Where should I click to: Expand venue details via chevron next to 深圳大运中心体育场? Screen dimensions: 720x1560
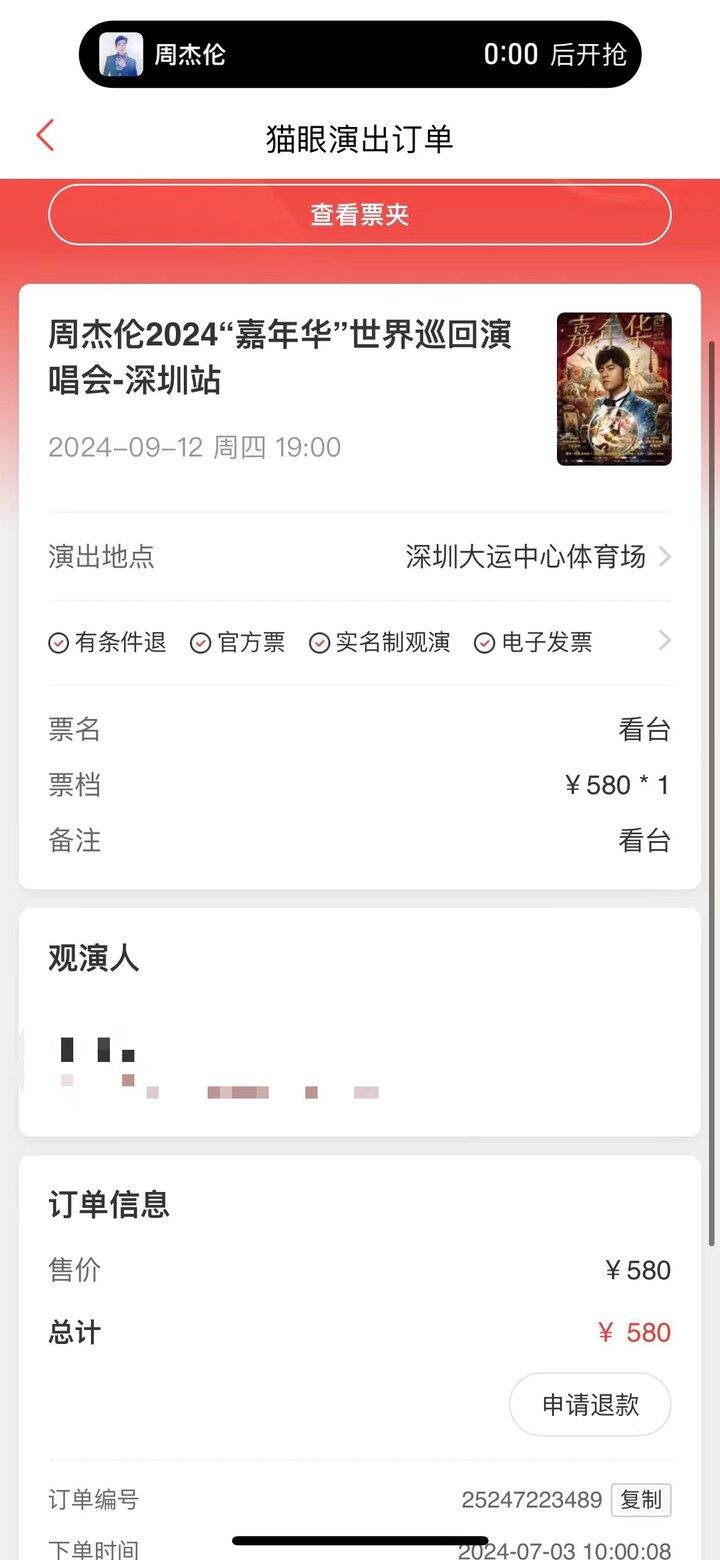664,557
